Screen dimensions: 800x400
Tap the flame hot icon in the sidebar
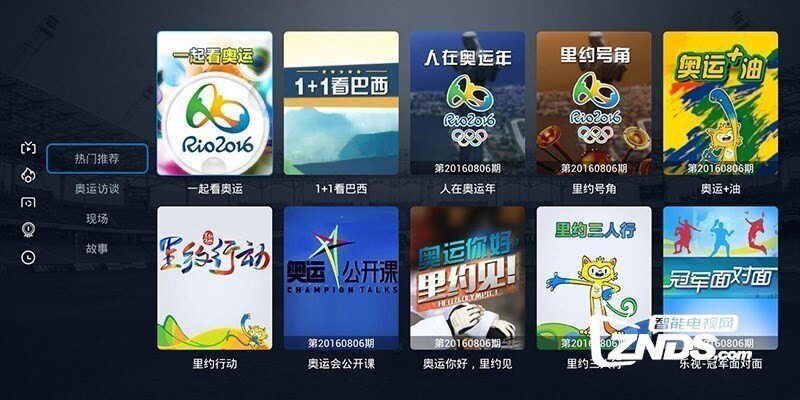pos(28,175)
